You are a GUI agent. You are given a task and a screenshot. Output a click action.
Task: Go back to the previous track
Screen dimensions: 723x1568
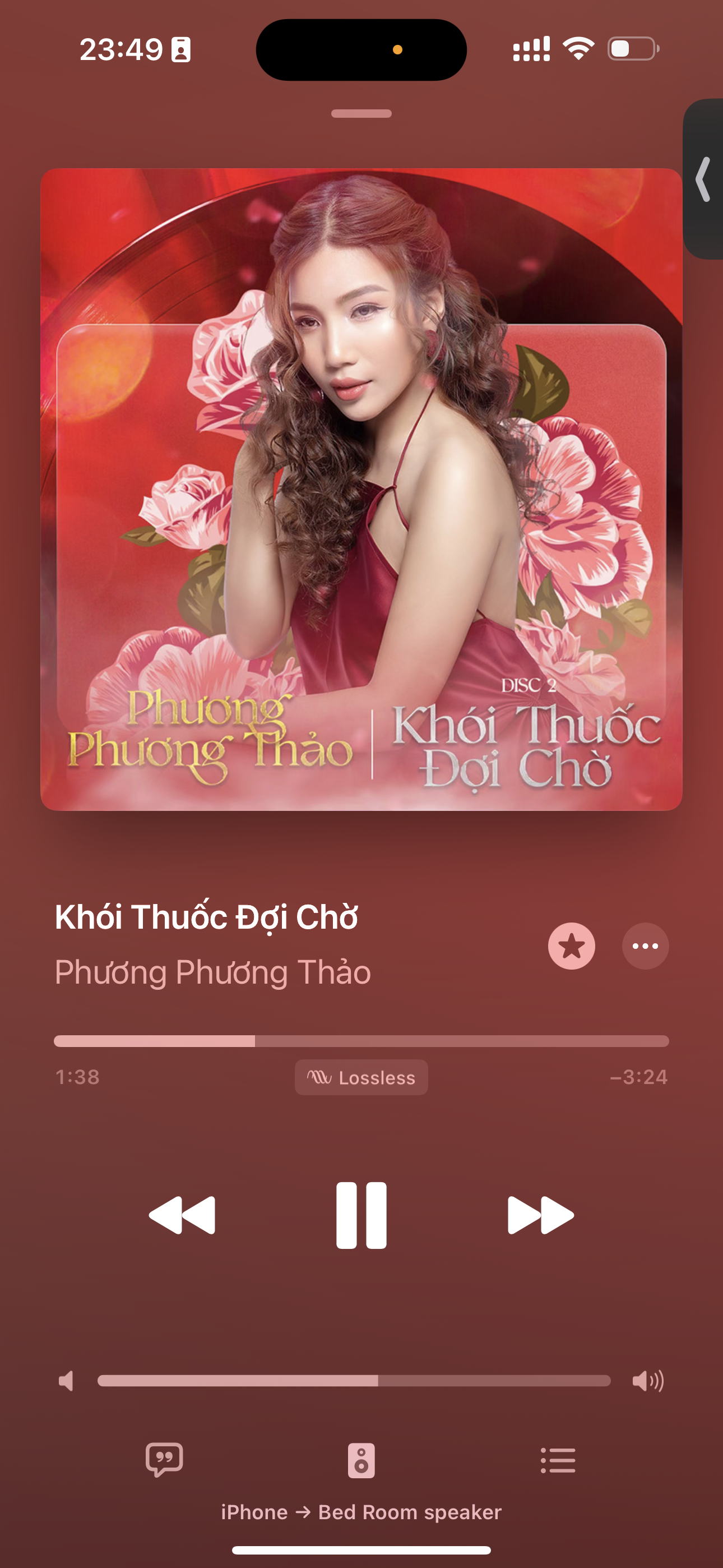point(182,1215)
